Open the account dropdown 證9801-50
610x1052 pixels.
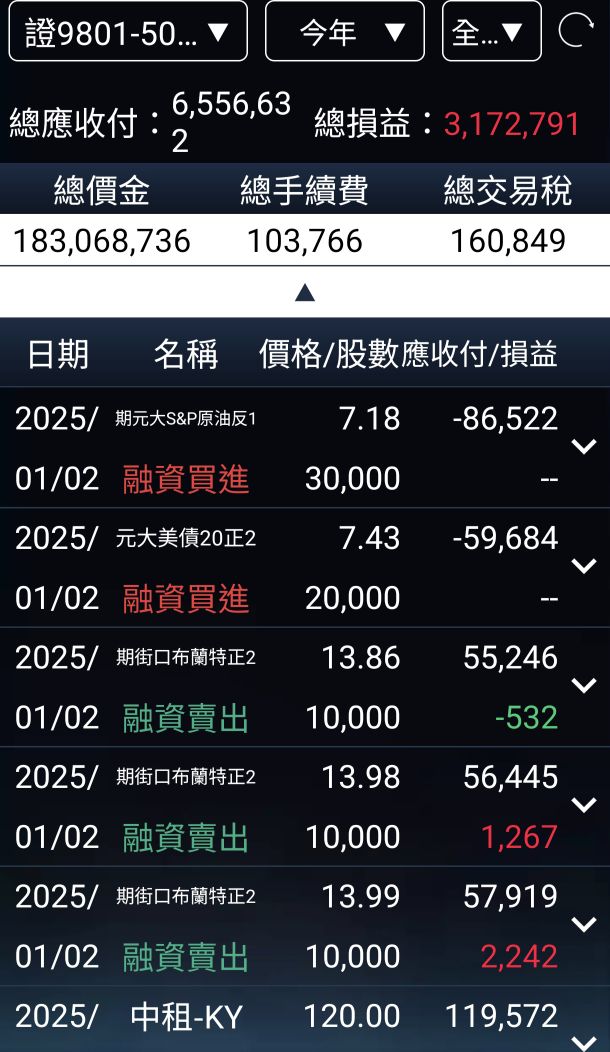point(128,32)
